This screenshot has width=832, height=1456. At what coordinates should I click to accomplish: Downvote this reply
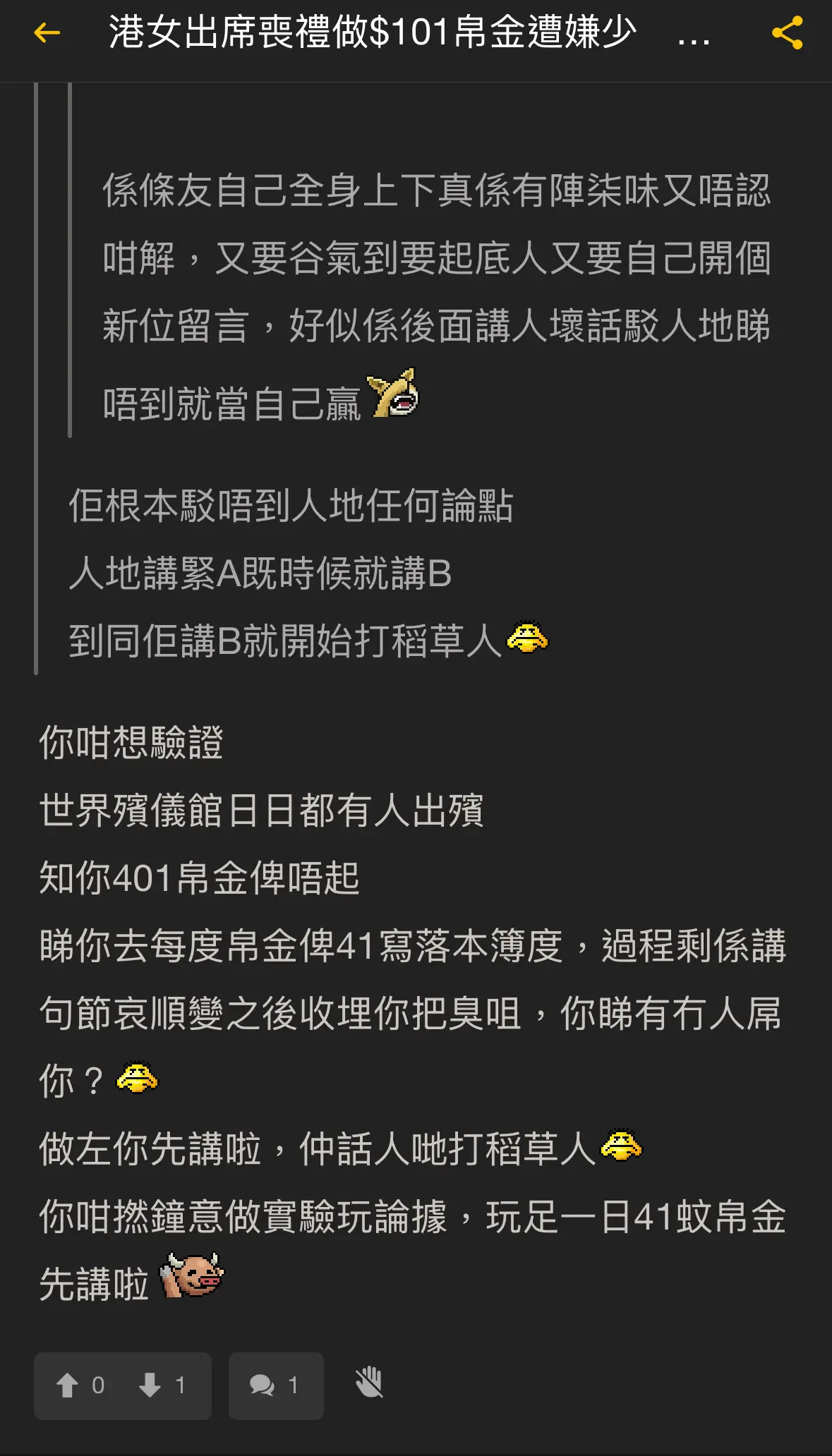(162, 1385)
